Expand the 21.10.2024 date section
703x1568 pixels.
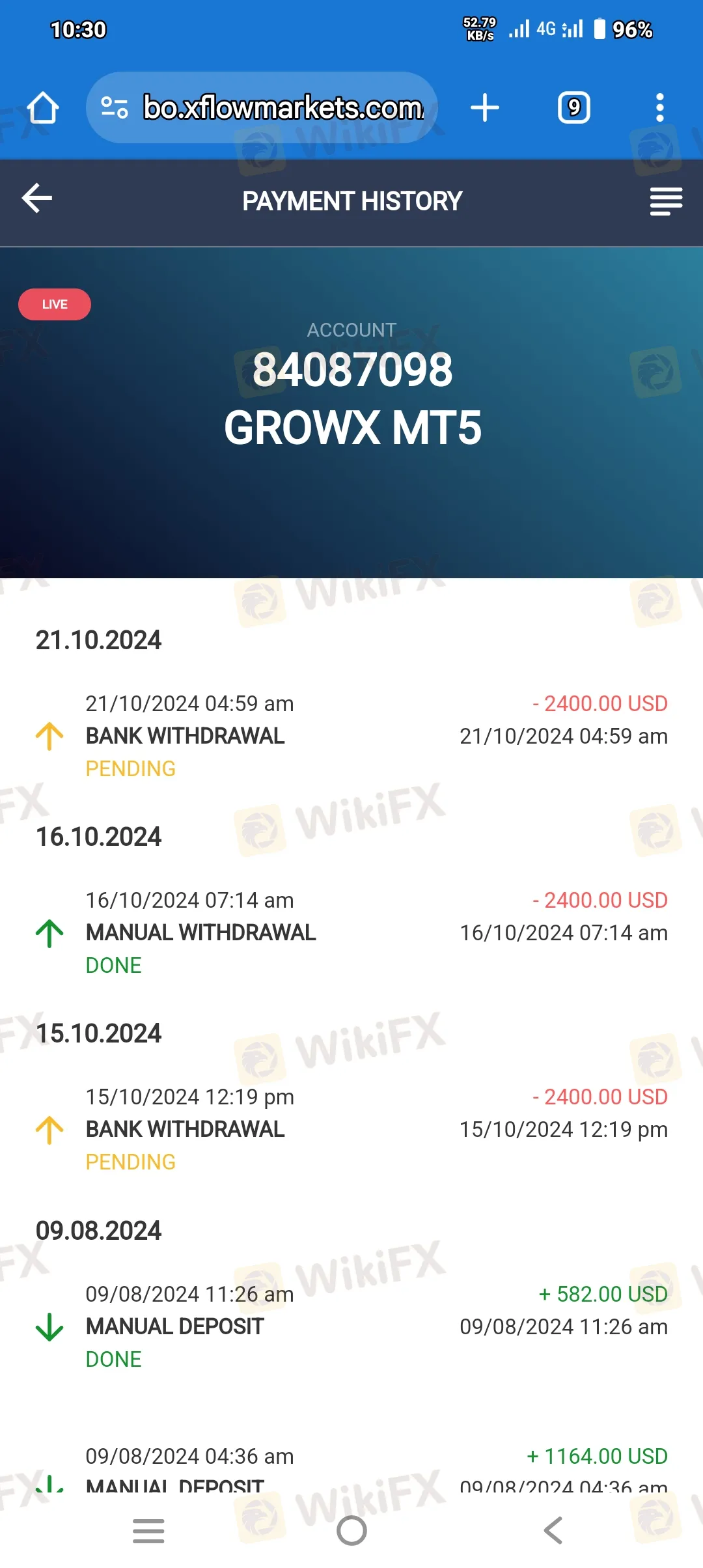[x=98, y=639]
